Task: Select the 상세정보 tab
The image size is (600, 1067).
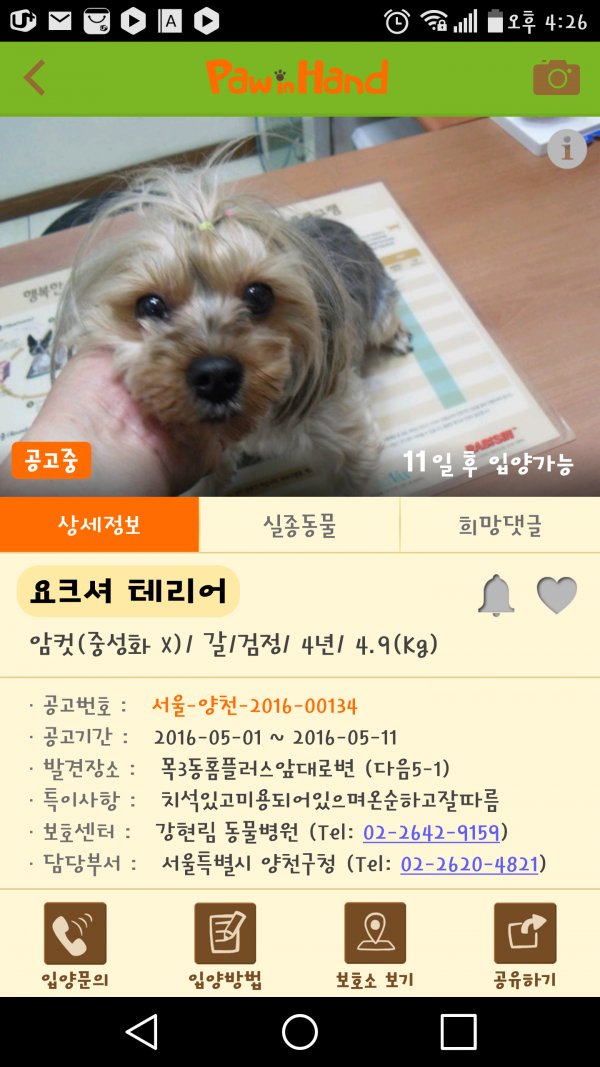Action: (99, 525)
